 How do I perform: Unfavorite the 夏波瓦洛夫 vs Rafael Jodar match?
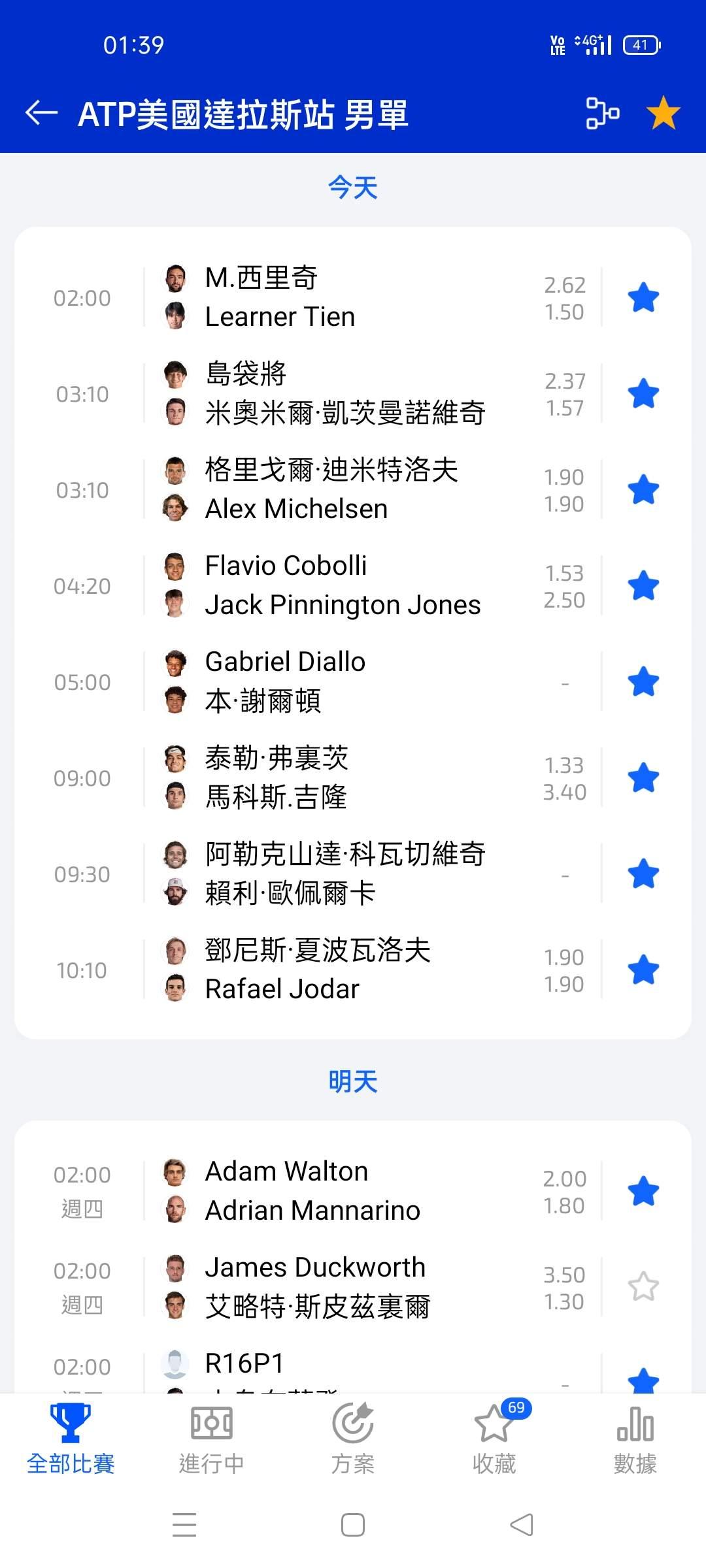(643, 970)
